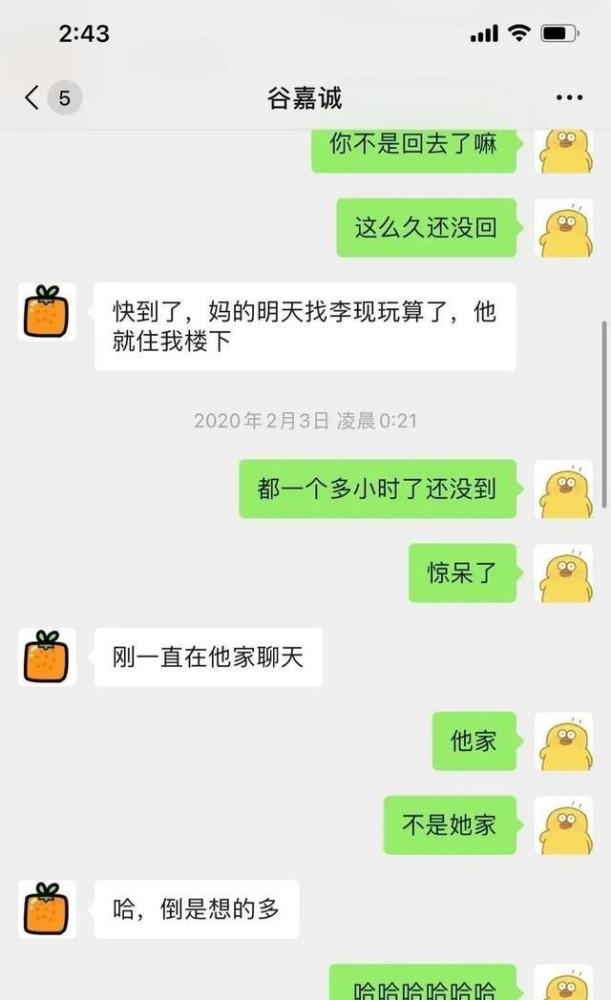Open duck avatar next to 这么久还没回

(x=565, y=228)
